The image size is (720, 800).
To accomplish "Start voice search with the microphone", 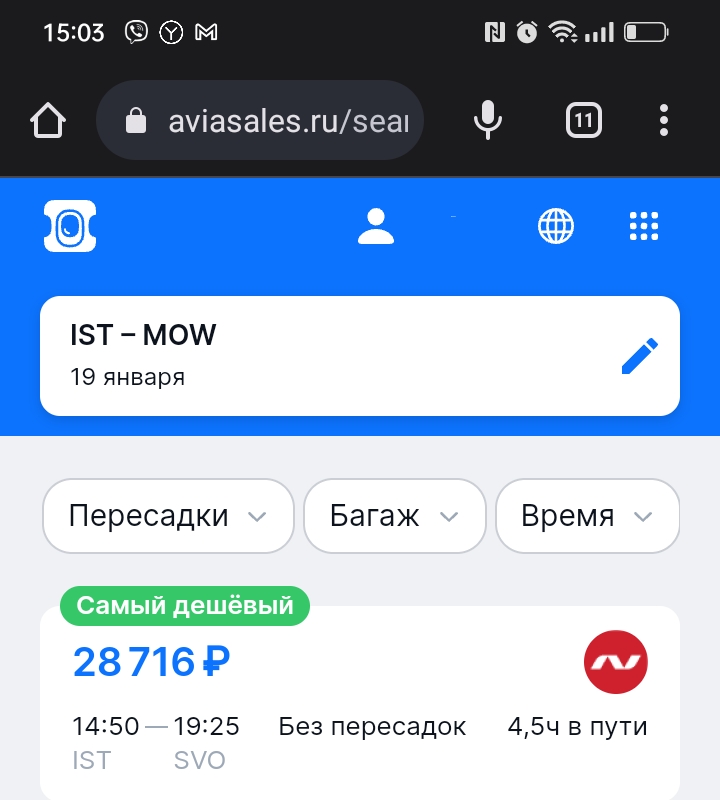I will 487,122.
